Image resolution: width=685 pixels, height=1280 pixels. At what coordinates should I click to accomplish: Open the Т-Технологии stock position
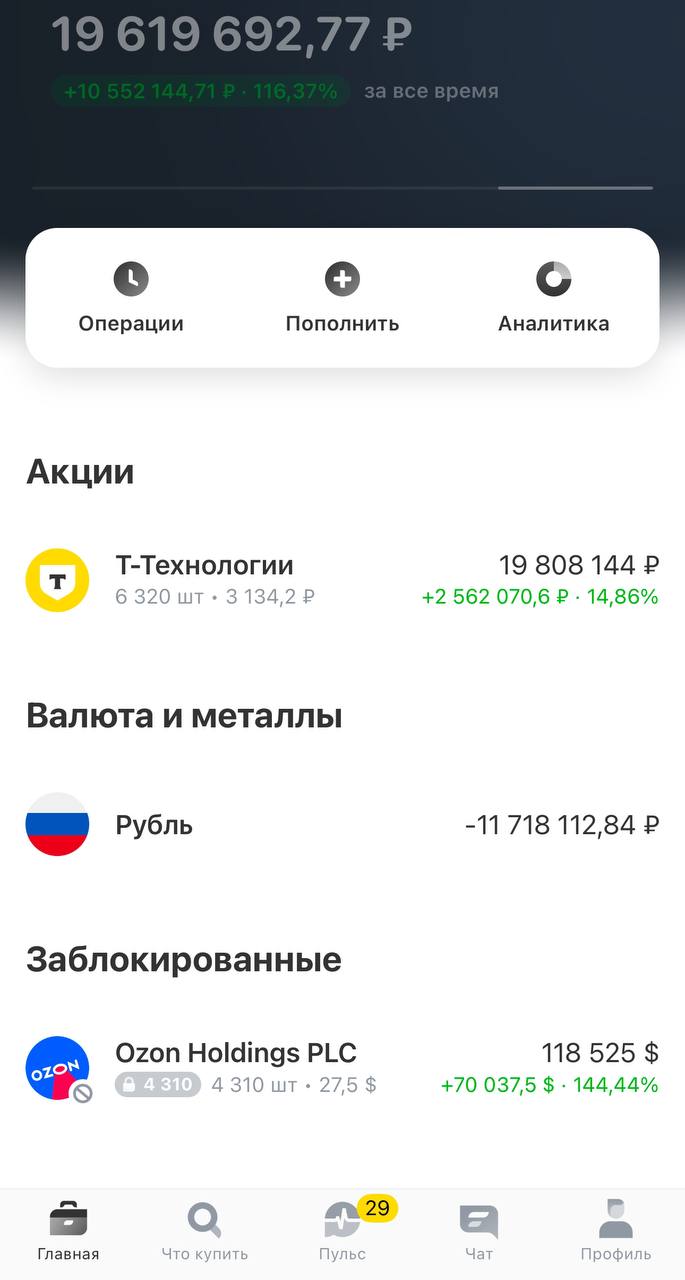click(342, 580)
